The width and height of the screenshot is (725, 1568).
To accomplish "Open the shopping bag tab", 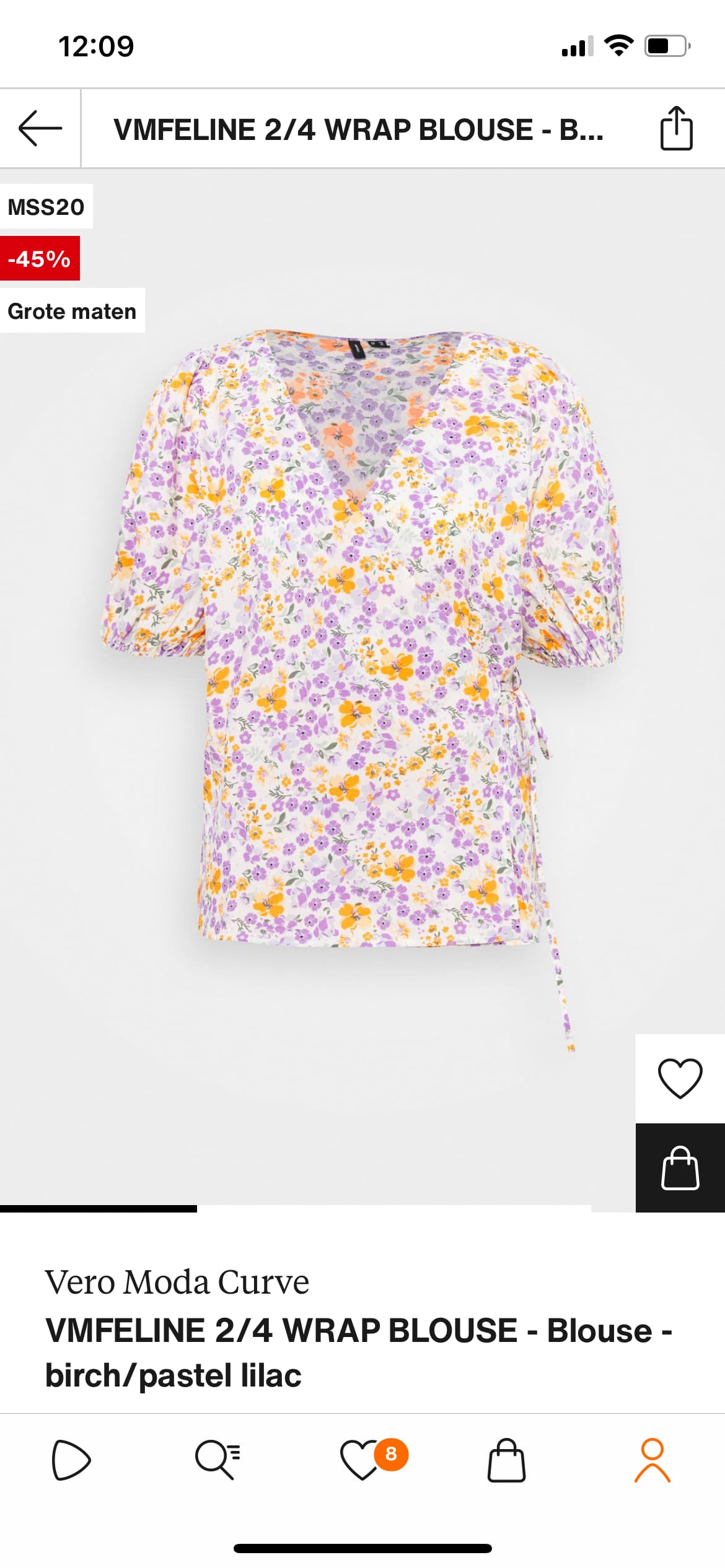I will coord(506,1460).
